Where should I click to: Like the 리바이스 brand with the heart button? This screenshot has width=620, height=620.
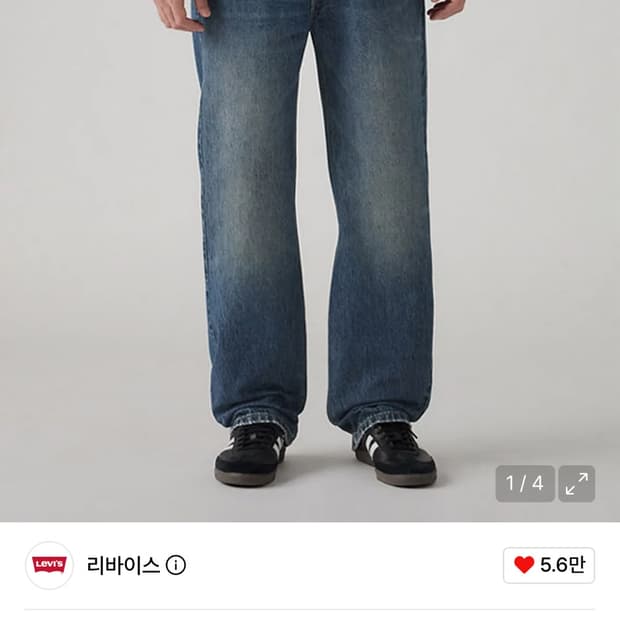(x=549, y=565)
